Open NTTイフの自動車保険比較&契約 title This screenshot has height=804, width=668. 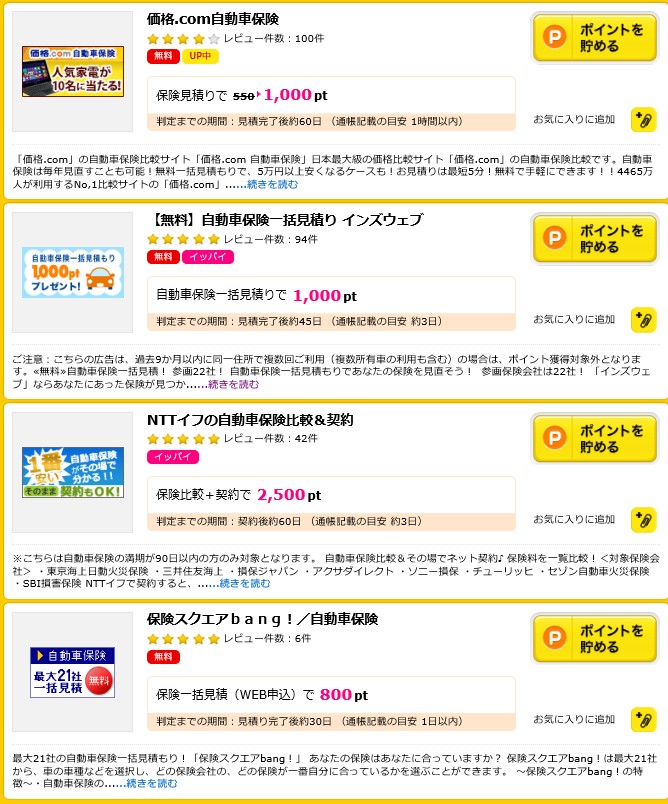tap(249, 420)
